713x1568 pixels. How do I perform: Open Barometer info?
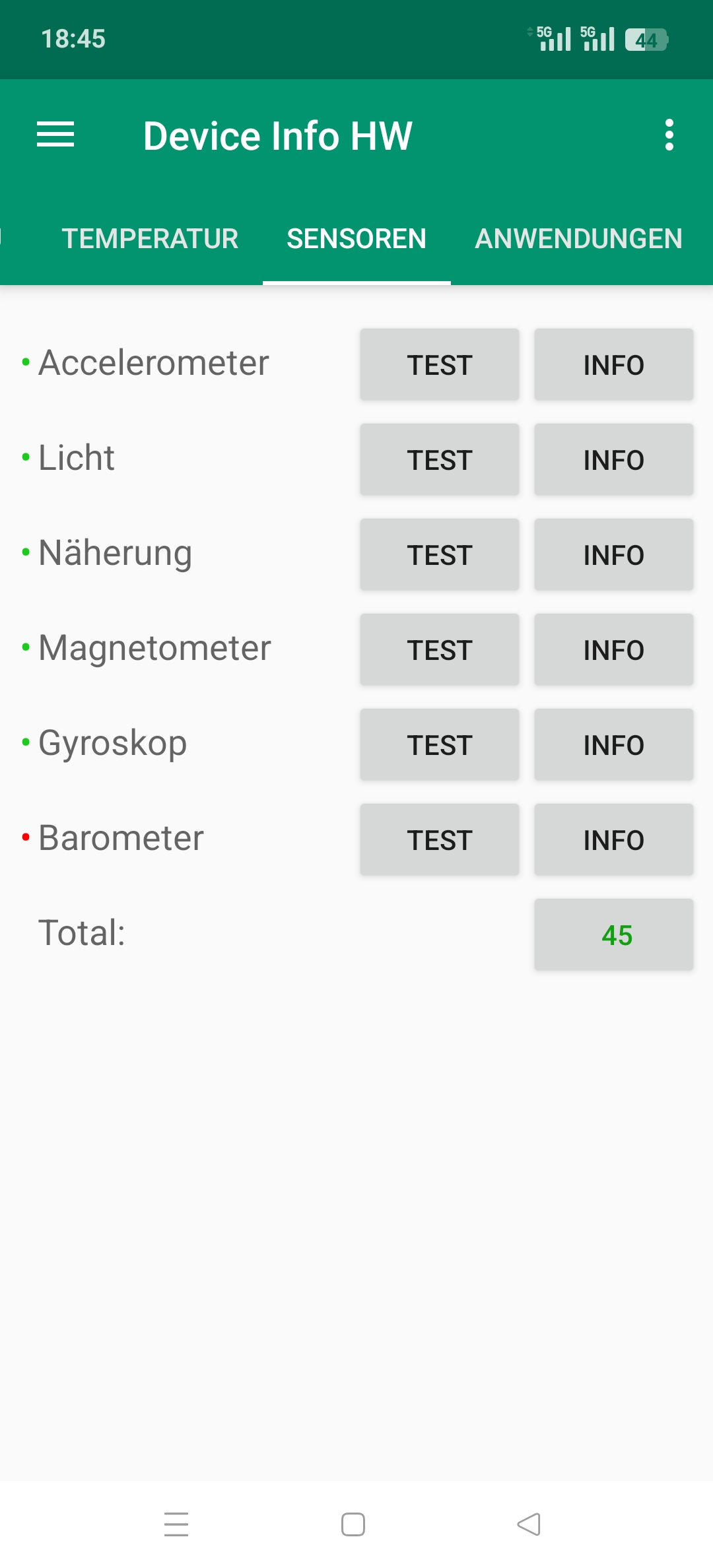[x=614, y=840]
